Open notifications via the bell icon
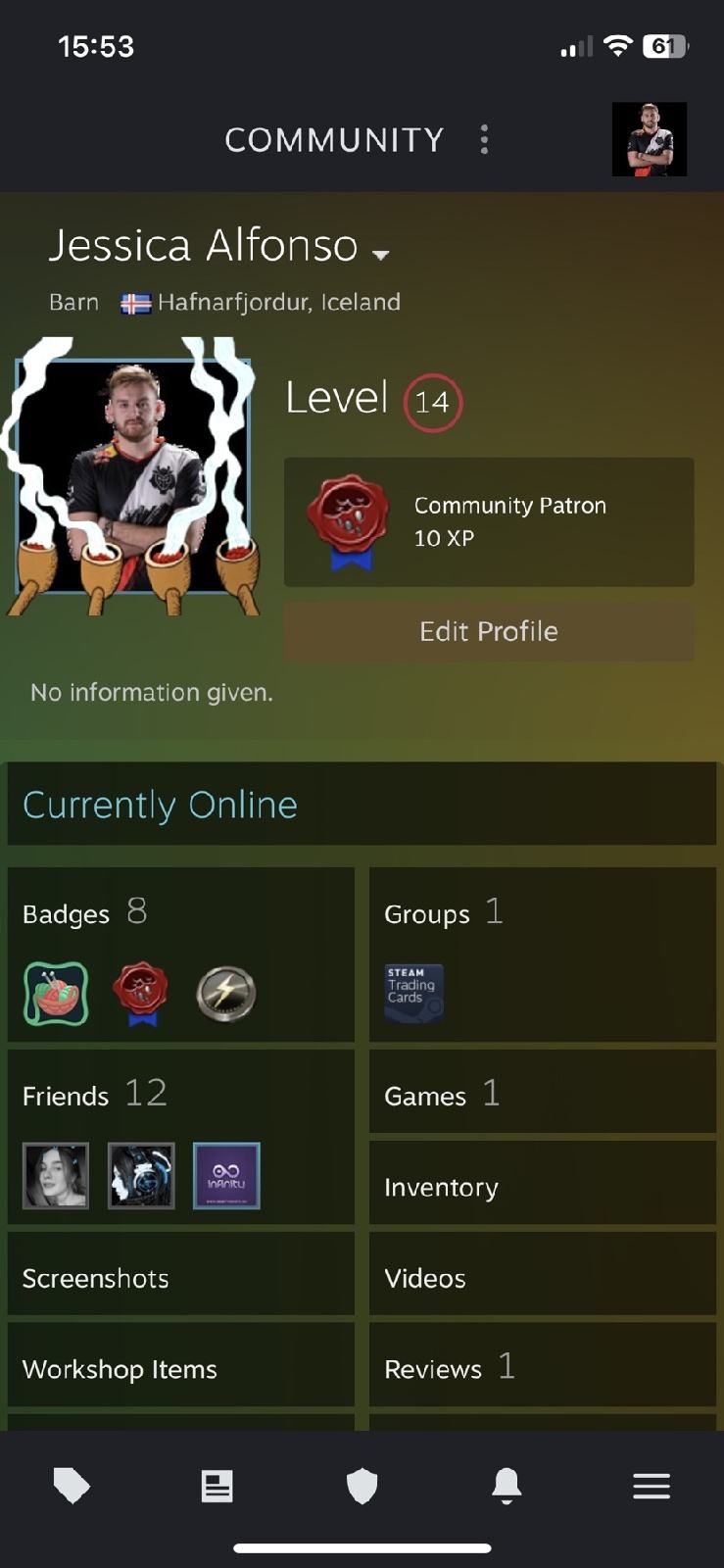Screen dimensions: 724x1568 coord(507,1485)
